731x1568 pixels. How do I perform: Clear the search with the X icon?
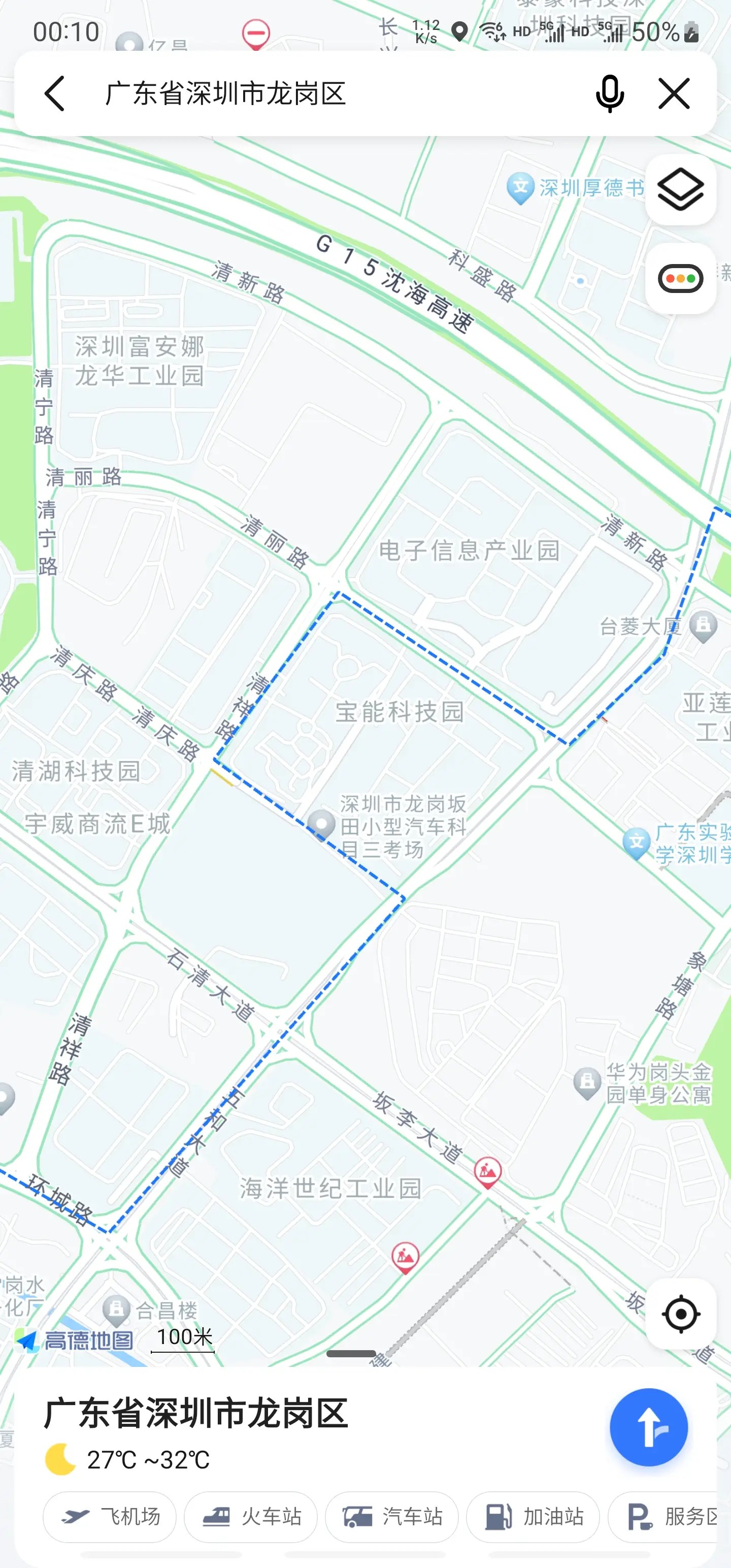coord(674,93)
